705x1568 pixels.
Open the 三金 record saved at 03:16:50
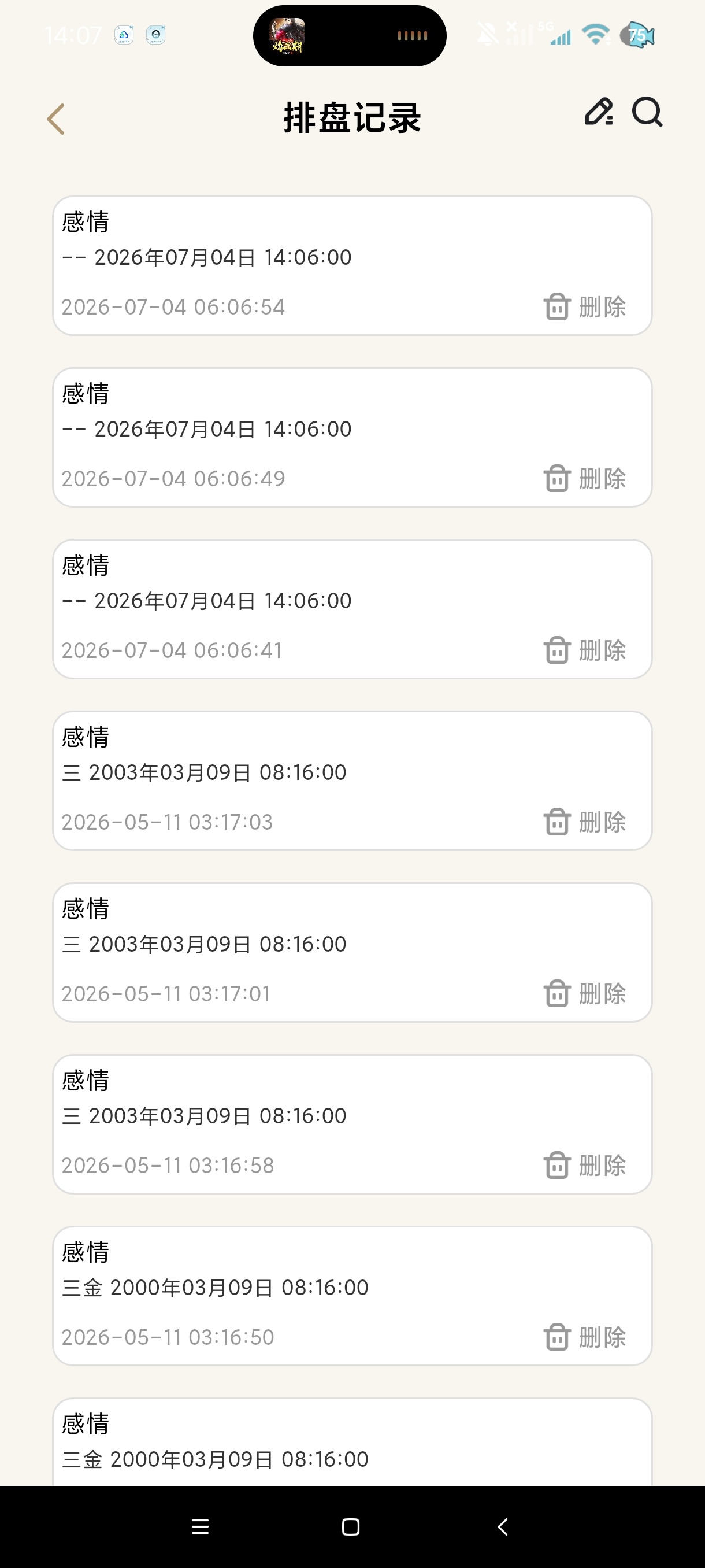tap(352, 1295)
